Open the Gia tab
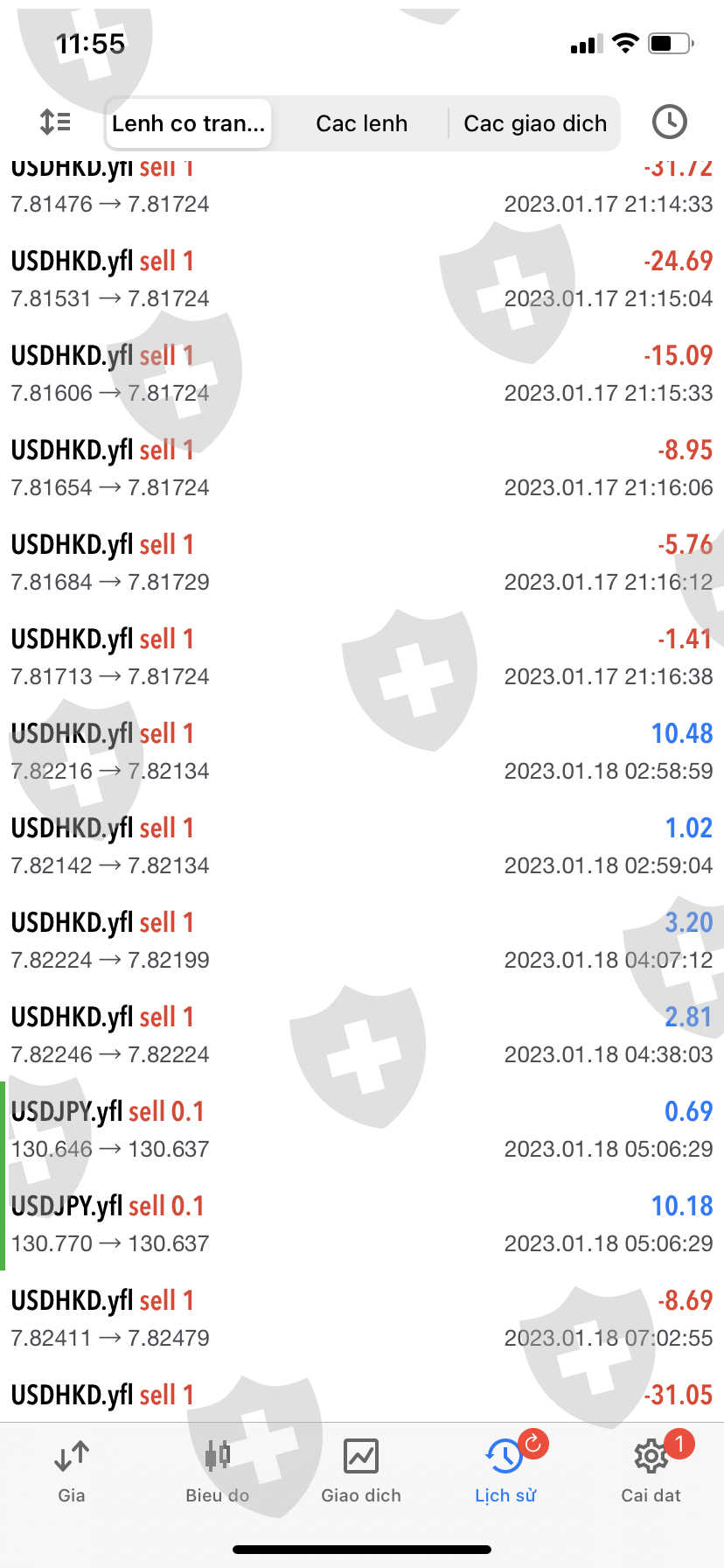The height and width of the screenshot is (1568, 724). tap(72, 1472)
